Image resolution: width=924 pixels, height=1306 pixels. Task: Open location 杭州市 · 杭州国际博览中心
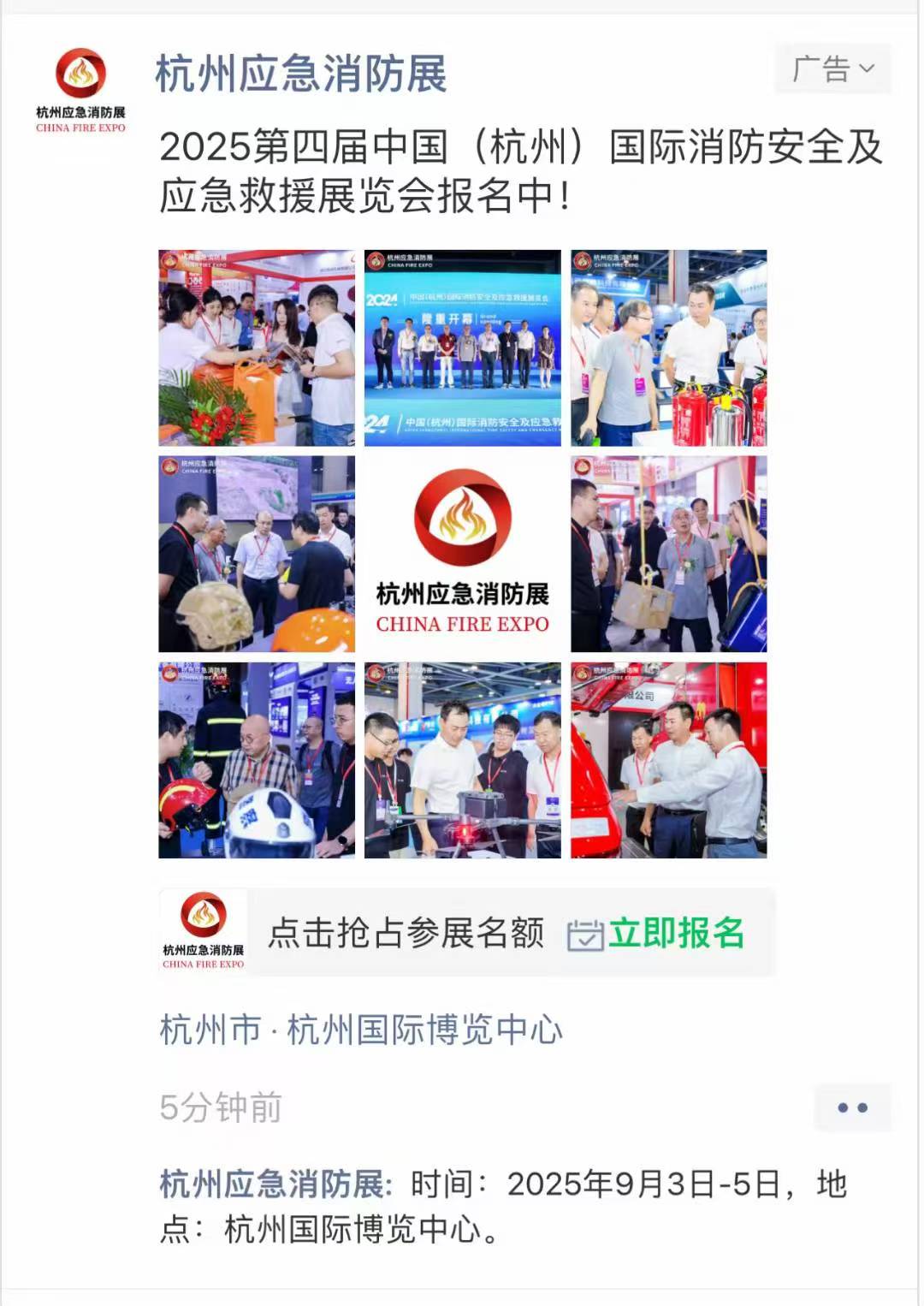coord(361,1030)
